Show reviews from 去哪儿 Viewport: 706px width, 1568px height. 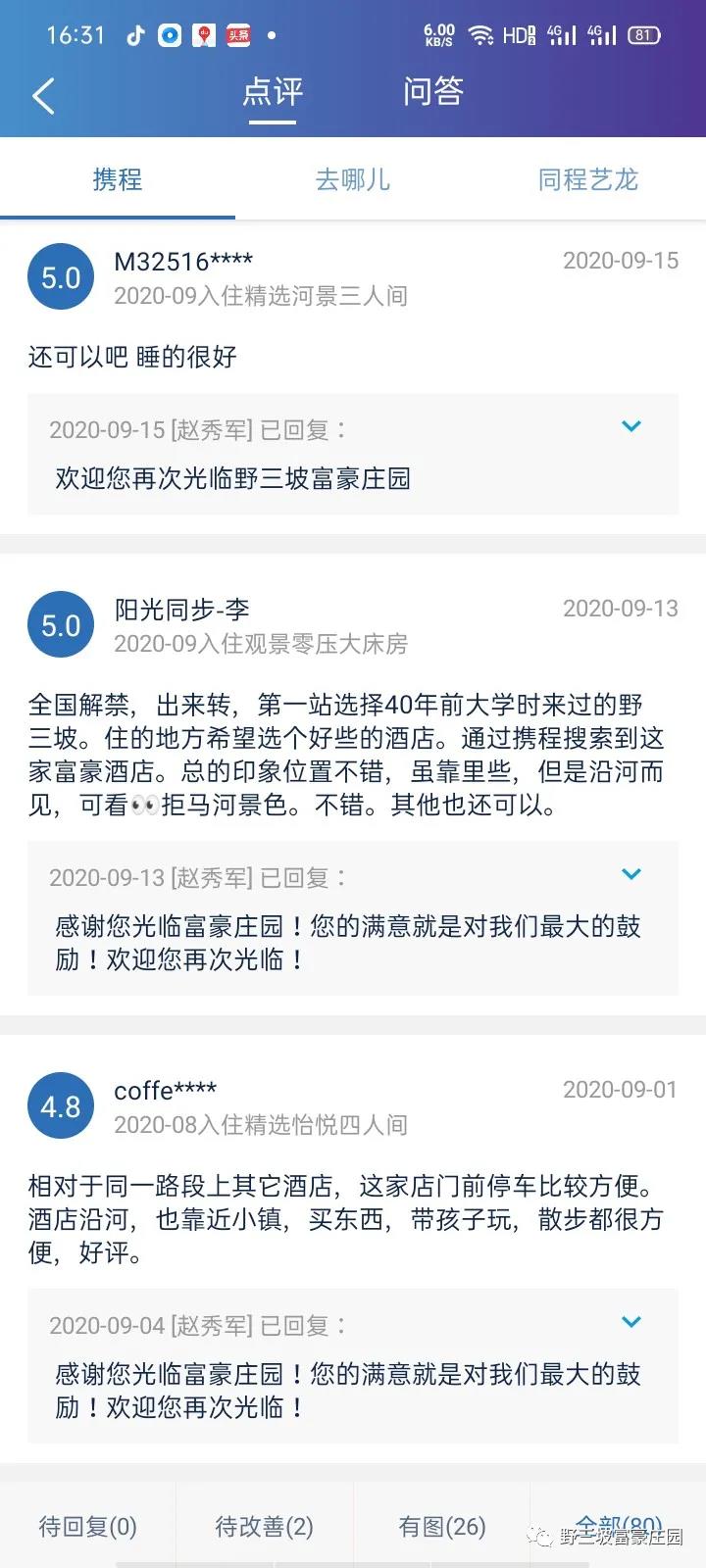(353, 179)
